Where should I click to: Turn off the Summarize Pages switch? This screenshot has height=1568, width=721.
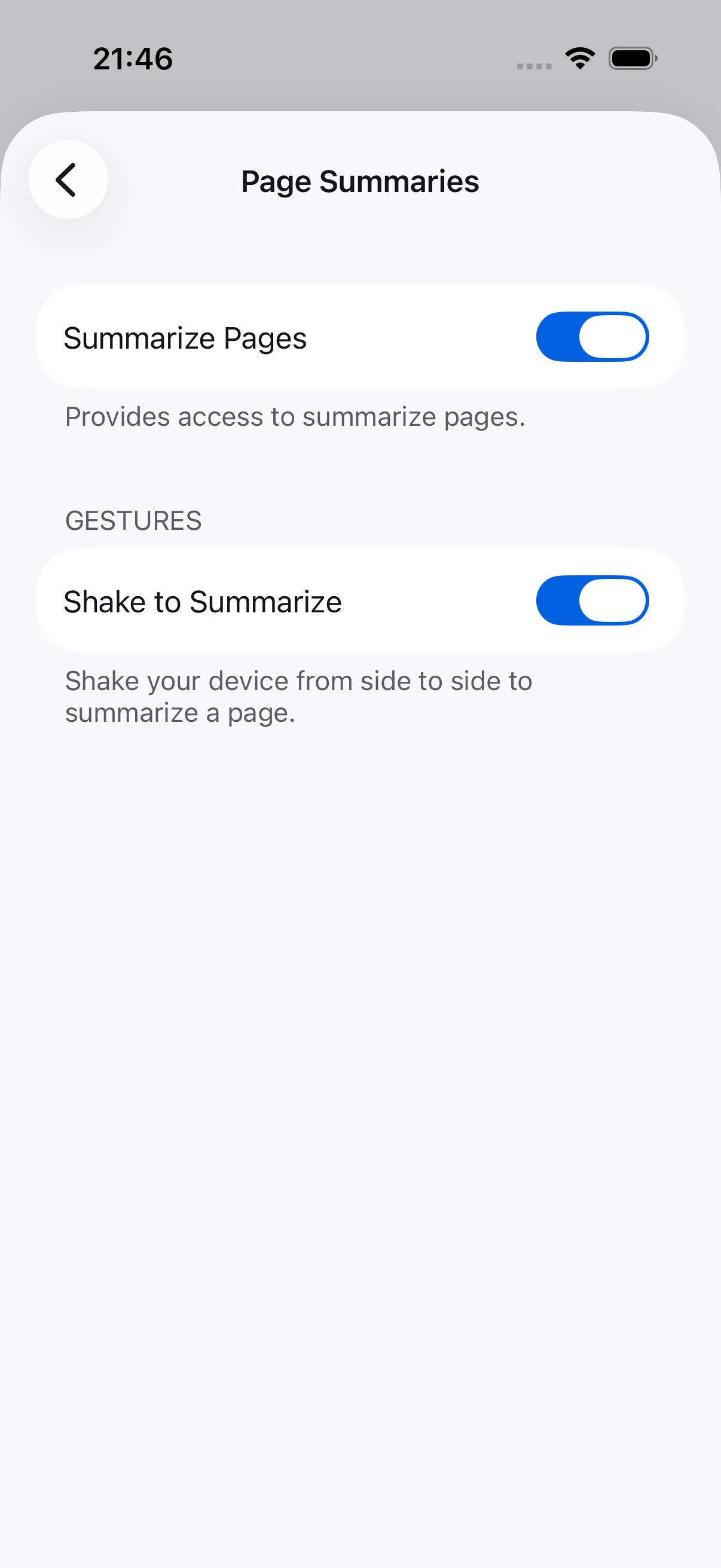click(592, 337)
